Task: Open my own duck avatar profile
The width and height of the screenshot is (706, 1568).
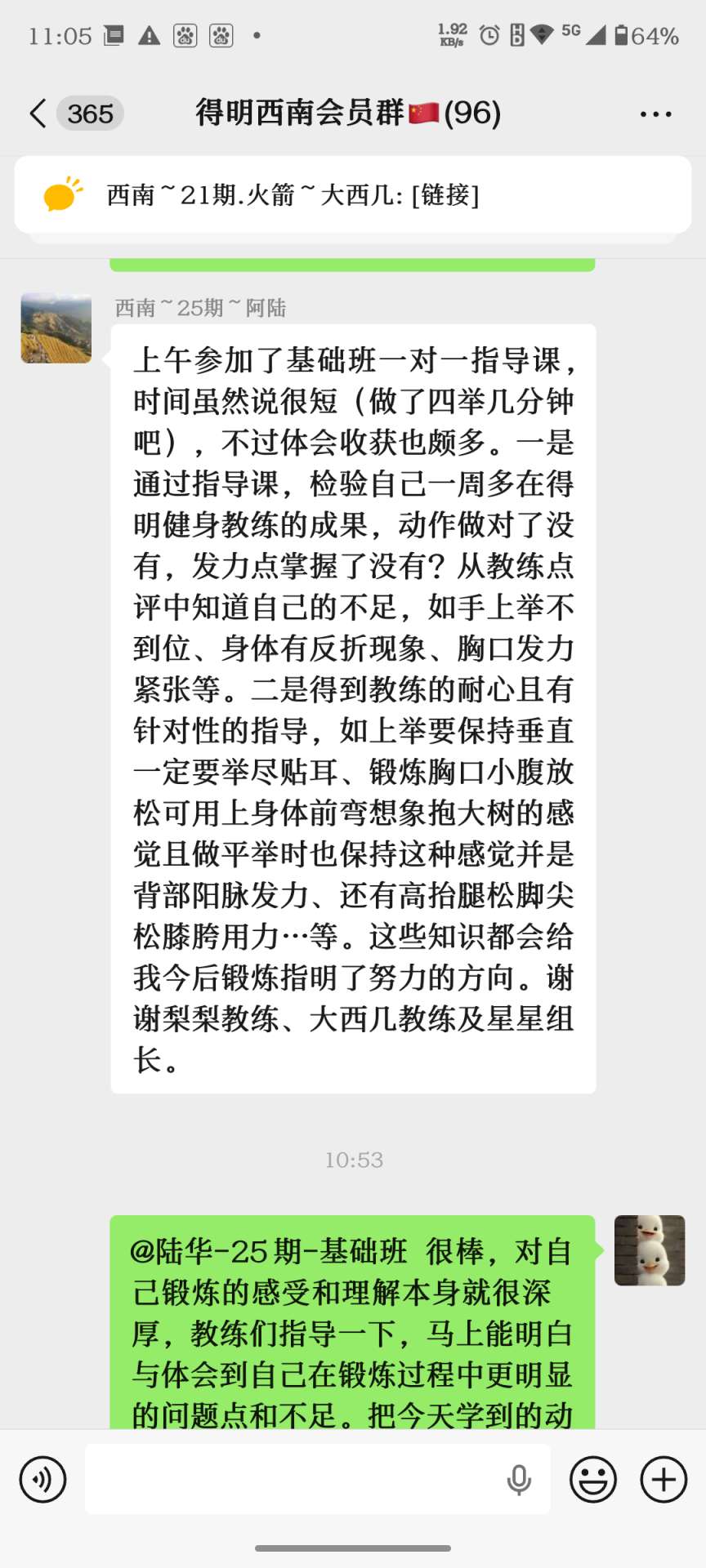Action: [x=650, y=1250]
